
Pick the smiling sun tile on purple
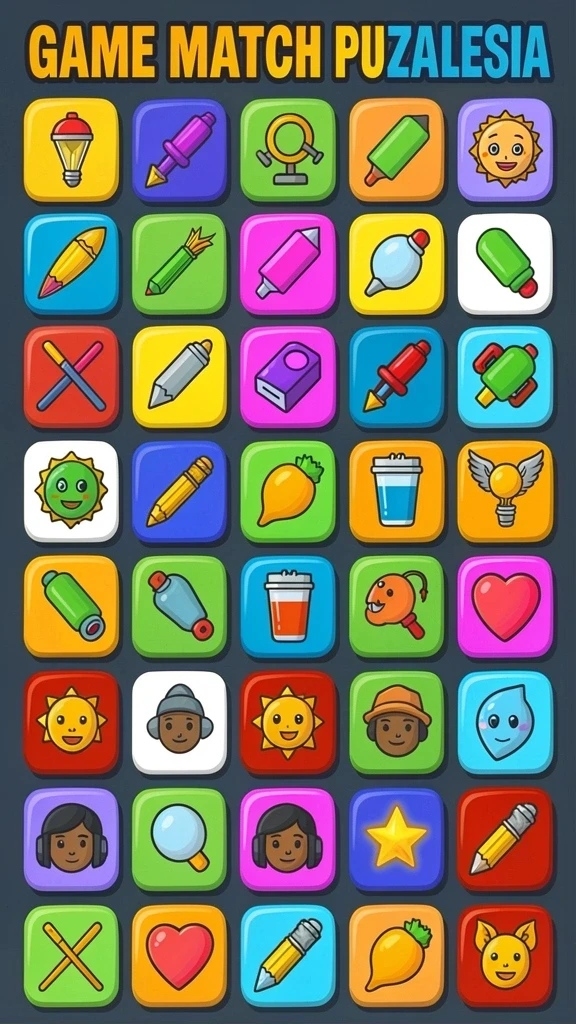coord(505,150)
